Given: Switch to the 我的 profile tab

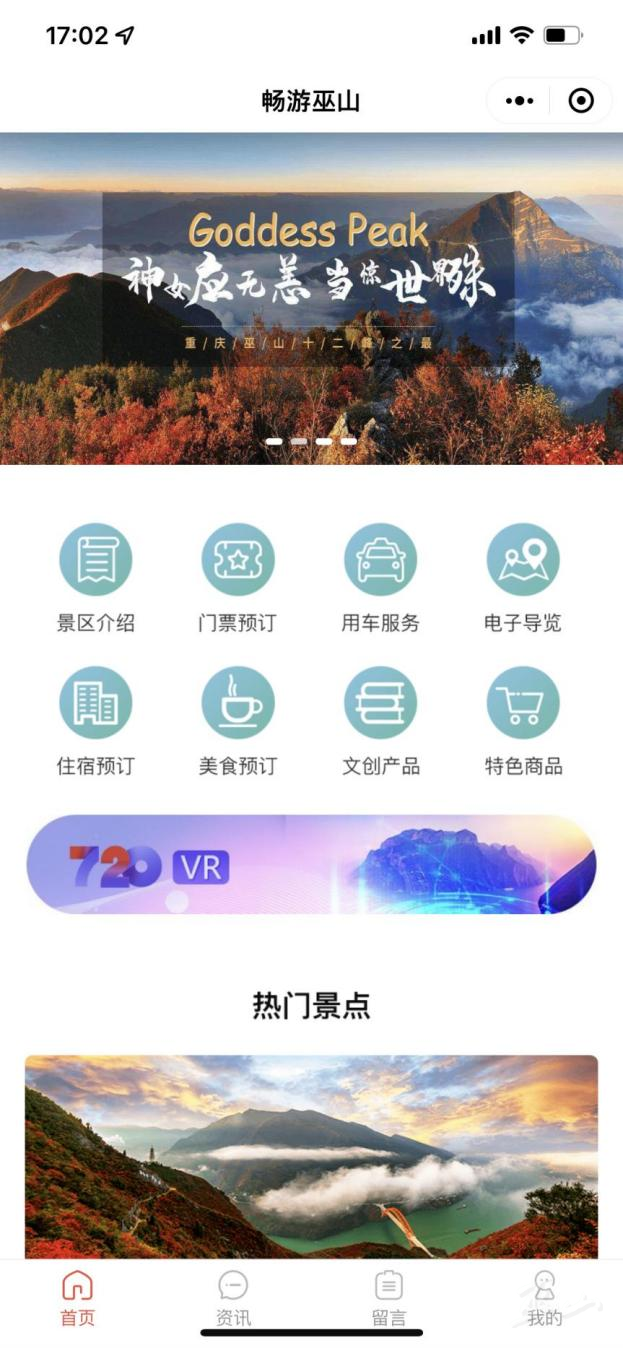Looking at the screenshot, I should pyautogui.click(x=545, y=1298).
